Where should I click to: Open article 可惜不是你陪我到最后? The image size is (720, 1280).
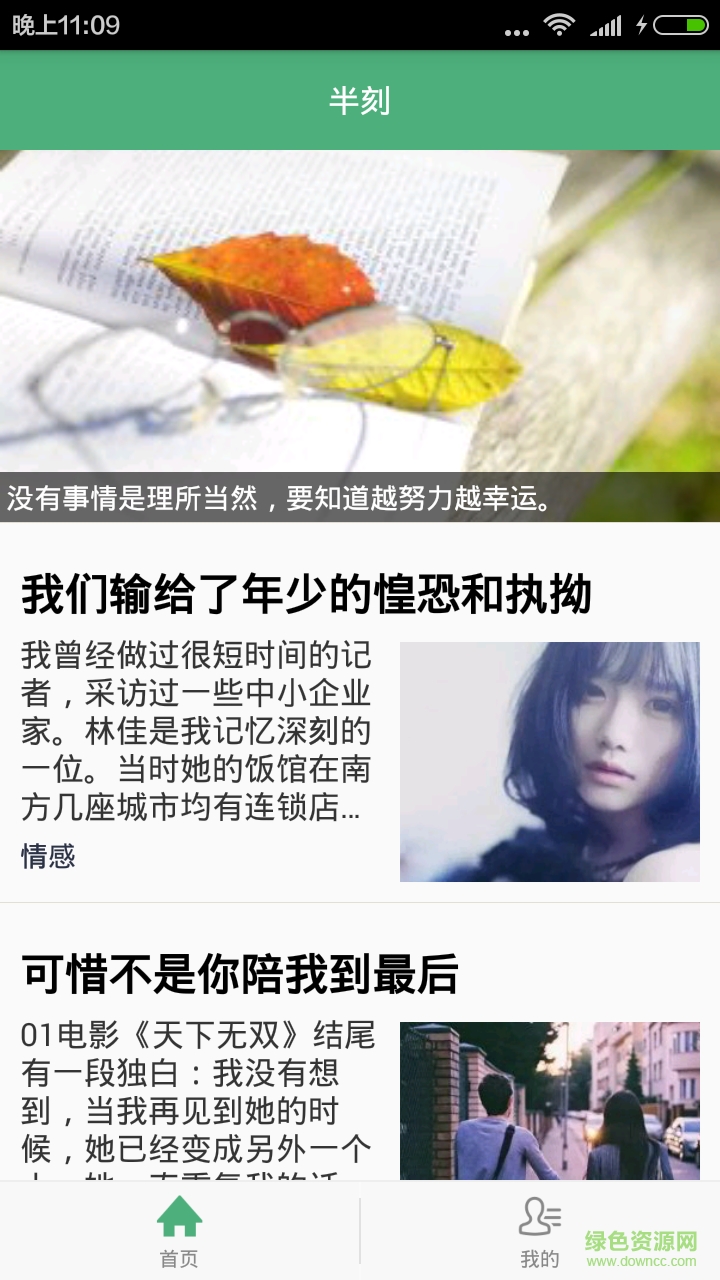click(240, 974)
